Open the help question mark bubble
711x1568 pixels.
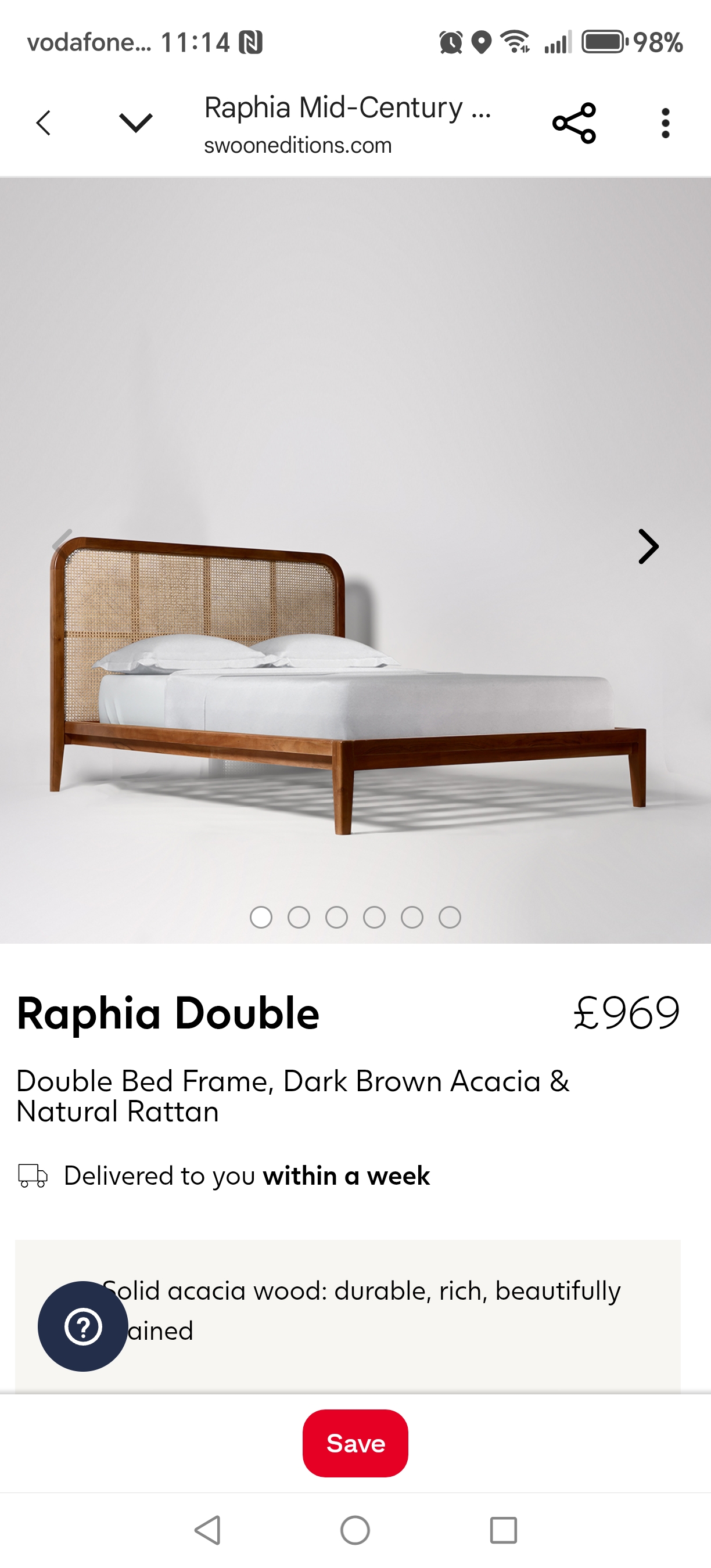84,1327
